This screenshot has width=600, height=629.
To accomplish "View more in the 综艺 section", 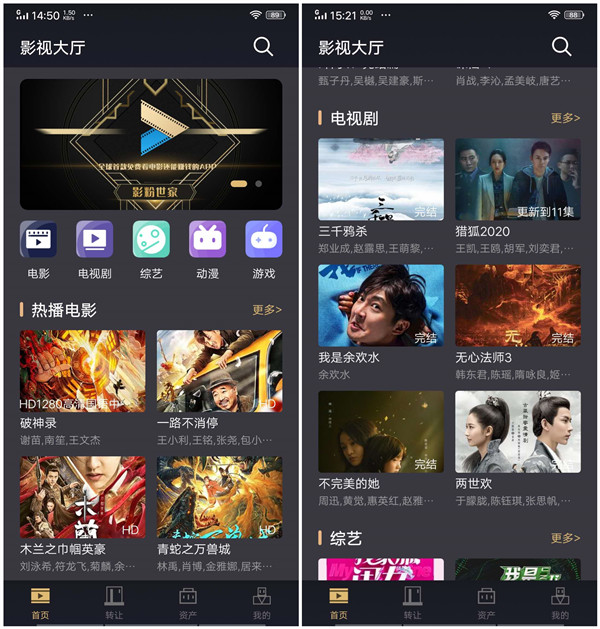I will pos(565,538).
